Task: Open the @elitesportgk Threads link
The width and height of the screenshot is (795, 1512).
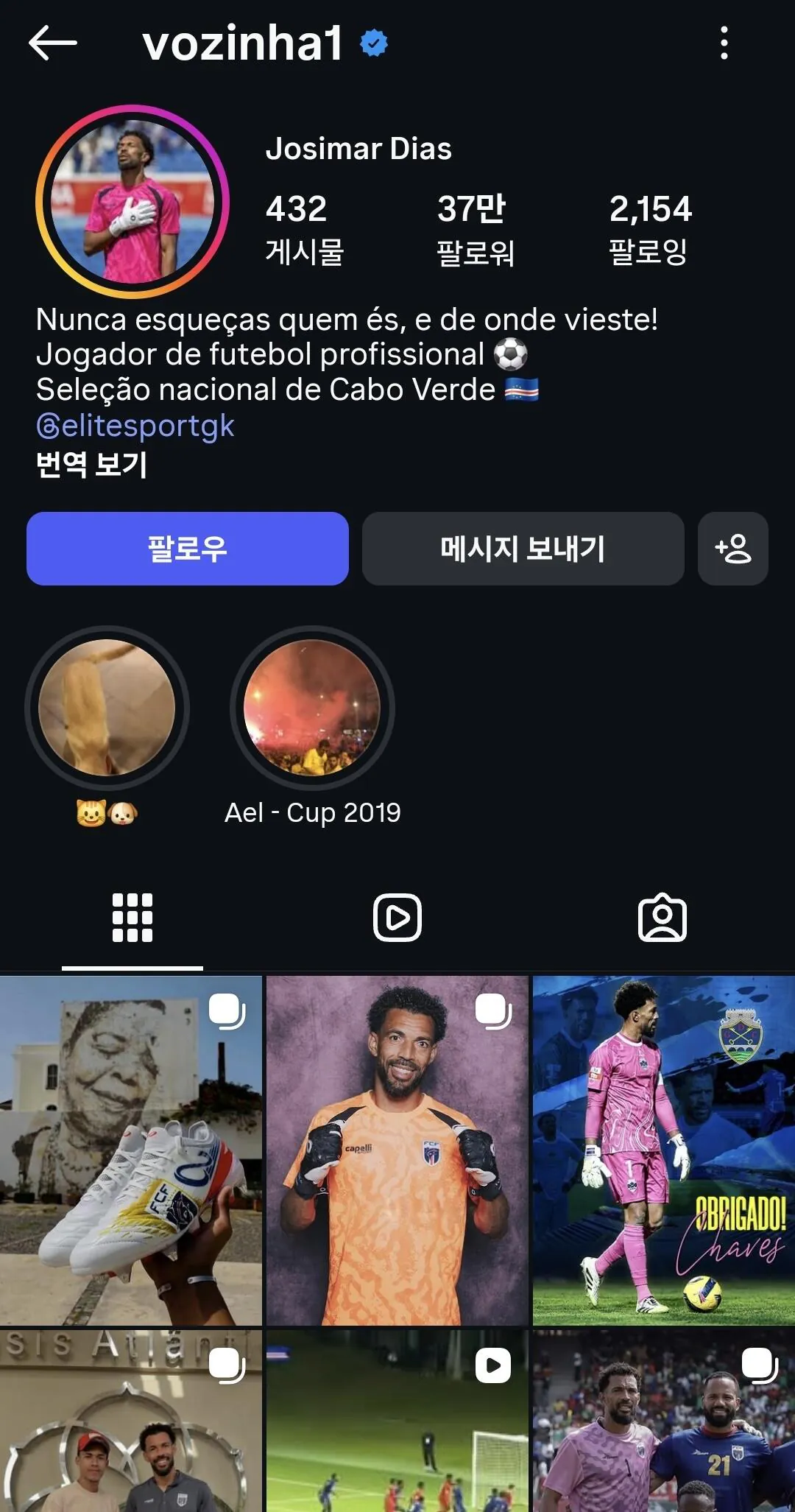Action: 135,426
